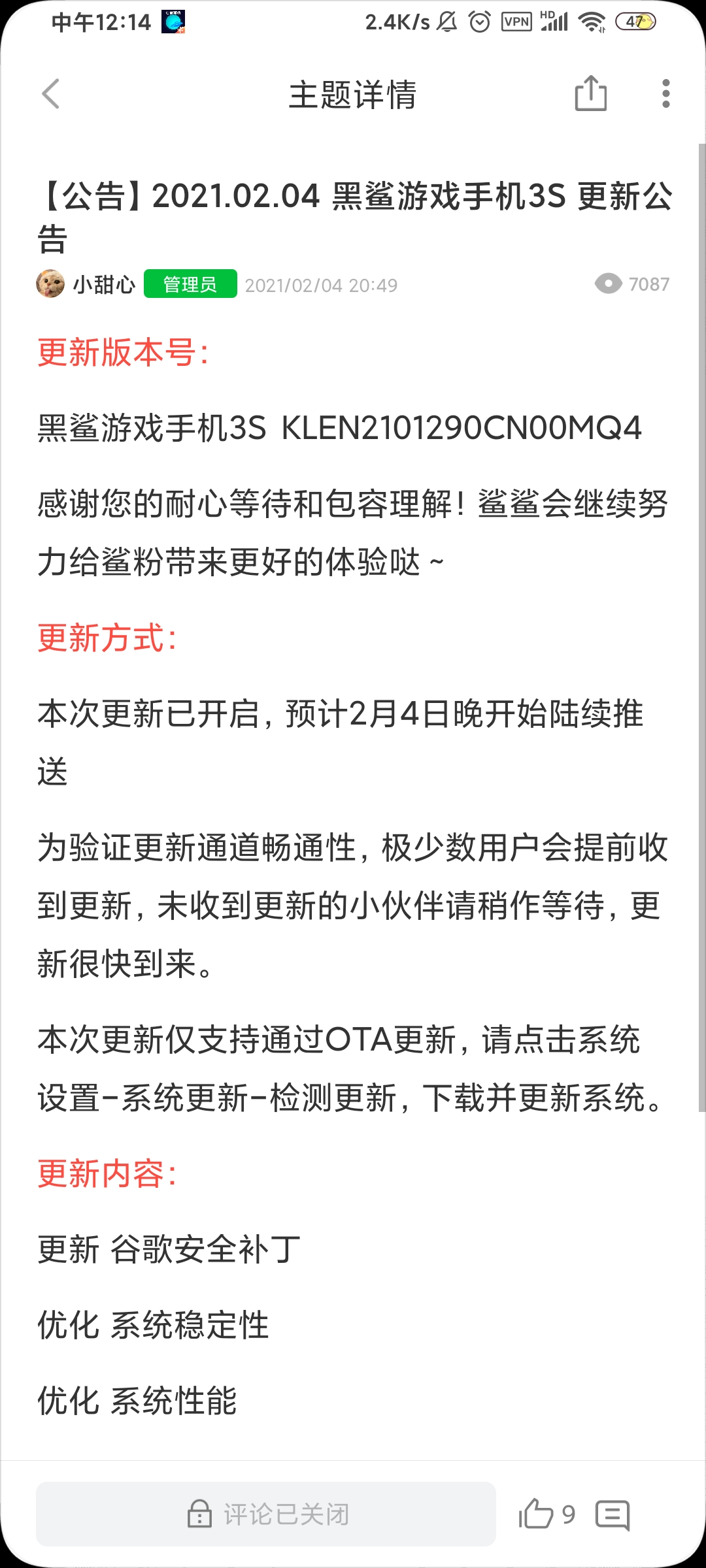This screenshot has height=1568, width=706.
Task: Open the three-dot overflow menu
Action: [x=665, y=94]
